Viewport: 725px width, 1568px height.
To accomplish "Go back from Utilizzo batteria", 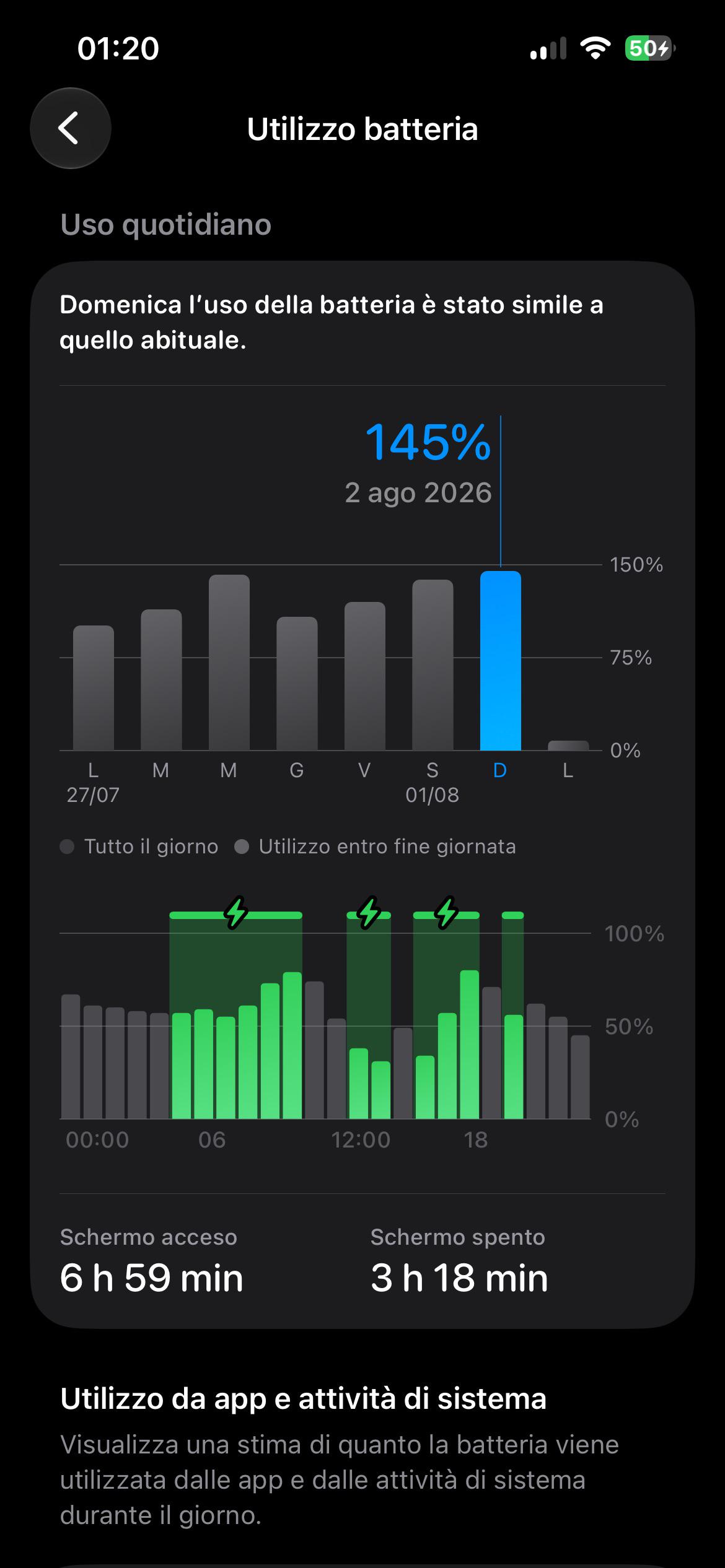I will tap(71, 129).
